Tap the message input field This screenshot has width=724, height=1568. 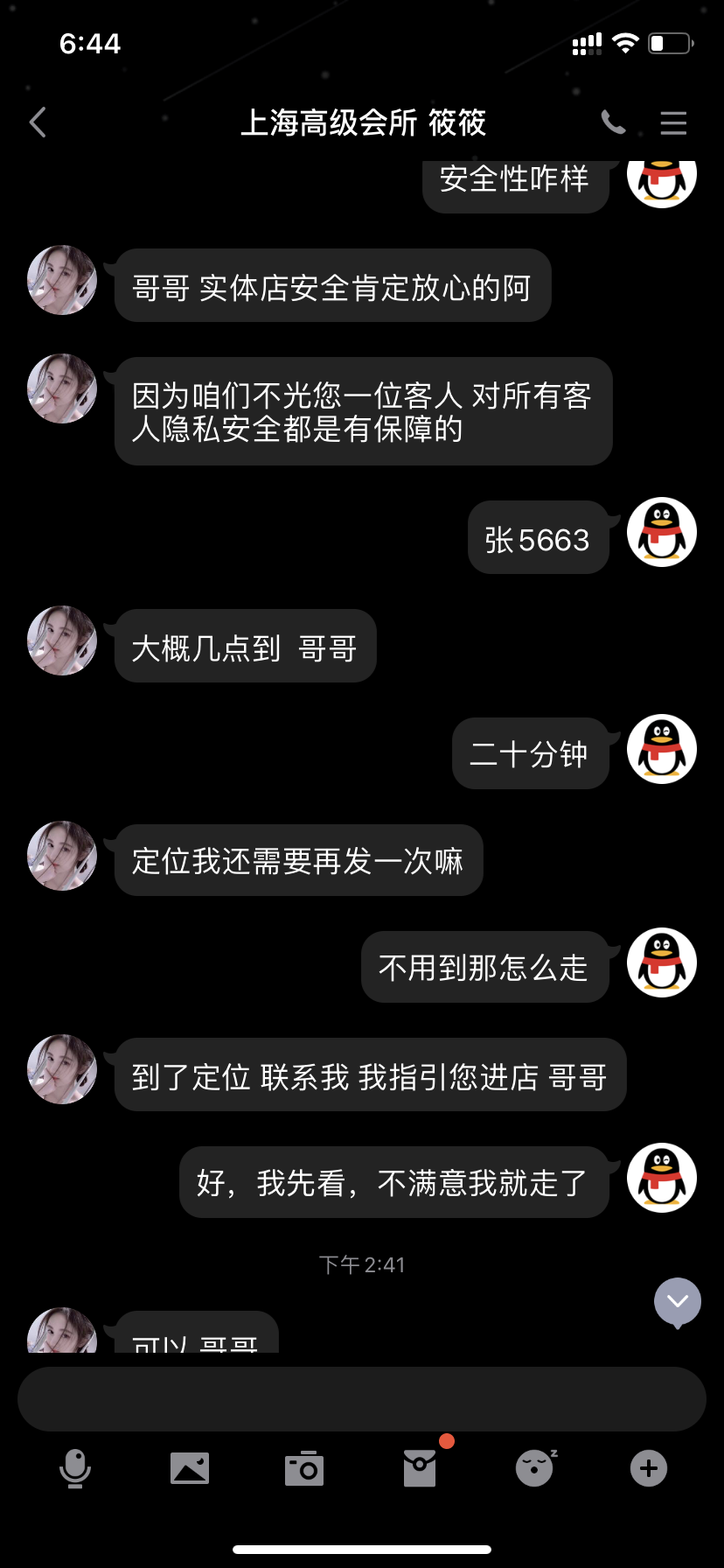[x=362, y=1399]
